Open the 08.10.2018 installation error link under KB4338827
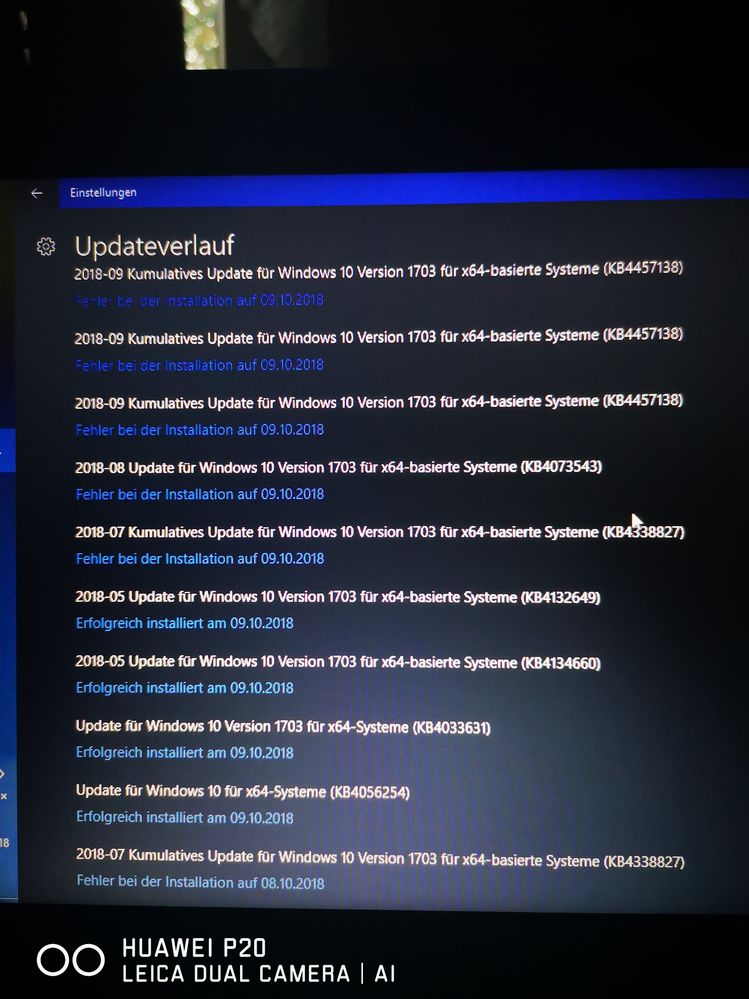 (200, 882)
